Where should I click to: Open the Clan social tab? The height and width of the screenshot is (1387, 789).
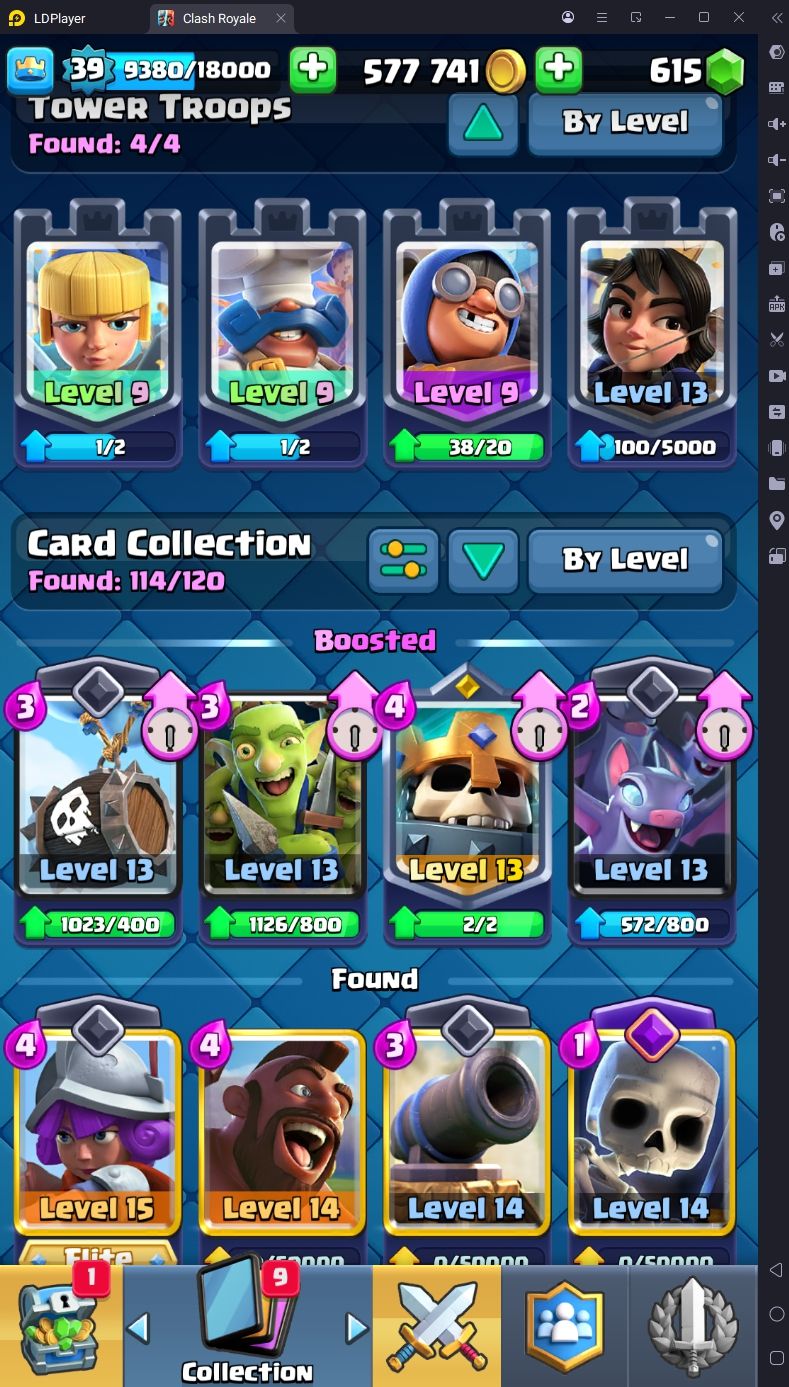[x=565, y=1326]
